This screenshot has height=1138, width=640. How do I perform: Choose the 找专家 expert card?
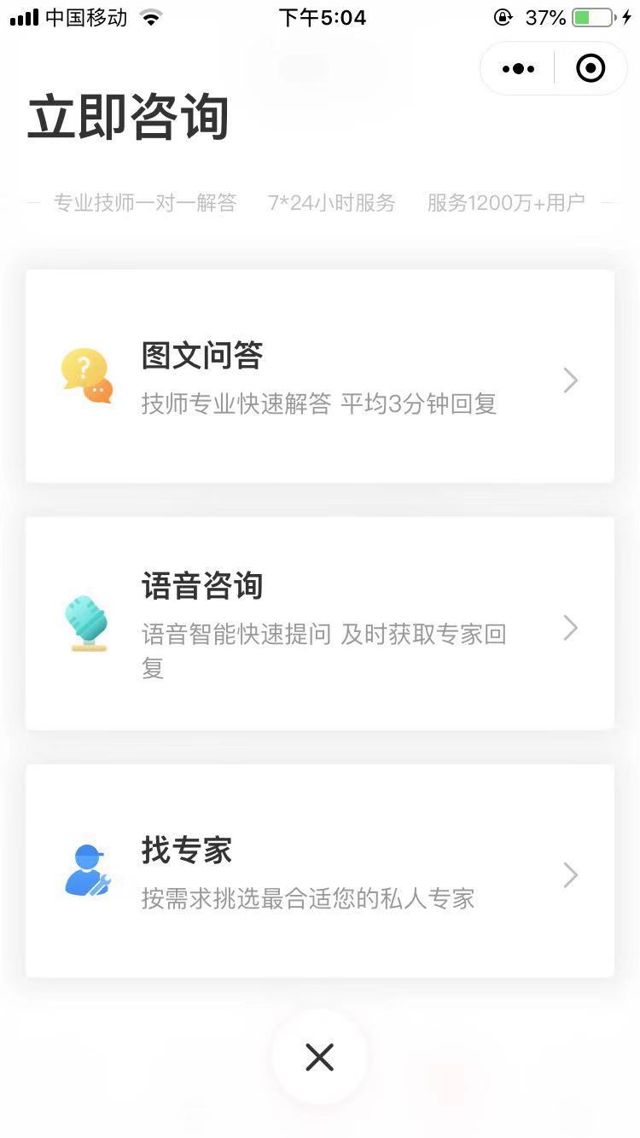pos(319,871)
